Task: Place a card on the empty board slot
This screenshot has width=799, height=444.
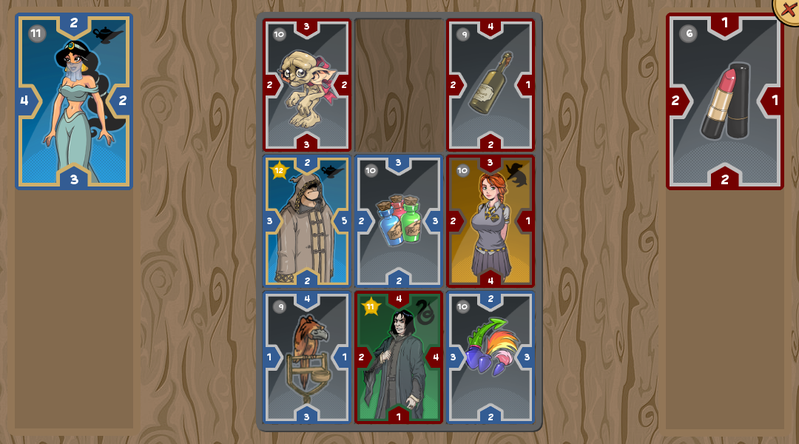Action: pyautogui.click(x=399, y=85)
